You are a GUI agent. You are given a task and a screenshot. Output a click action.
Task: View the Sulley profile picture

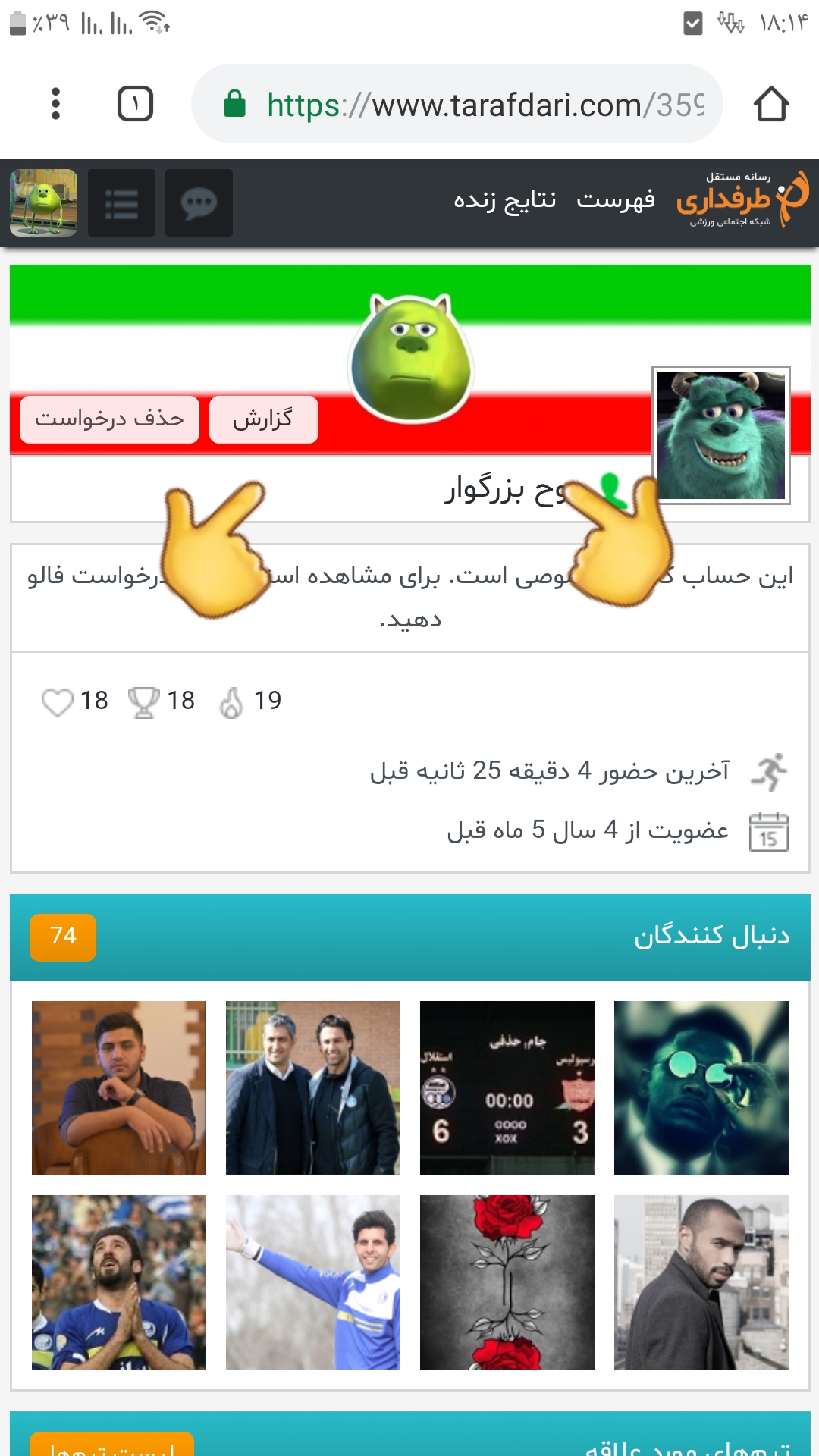pyautogui.click(x=721, y=435)
